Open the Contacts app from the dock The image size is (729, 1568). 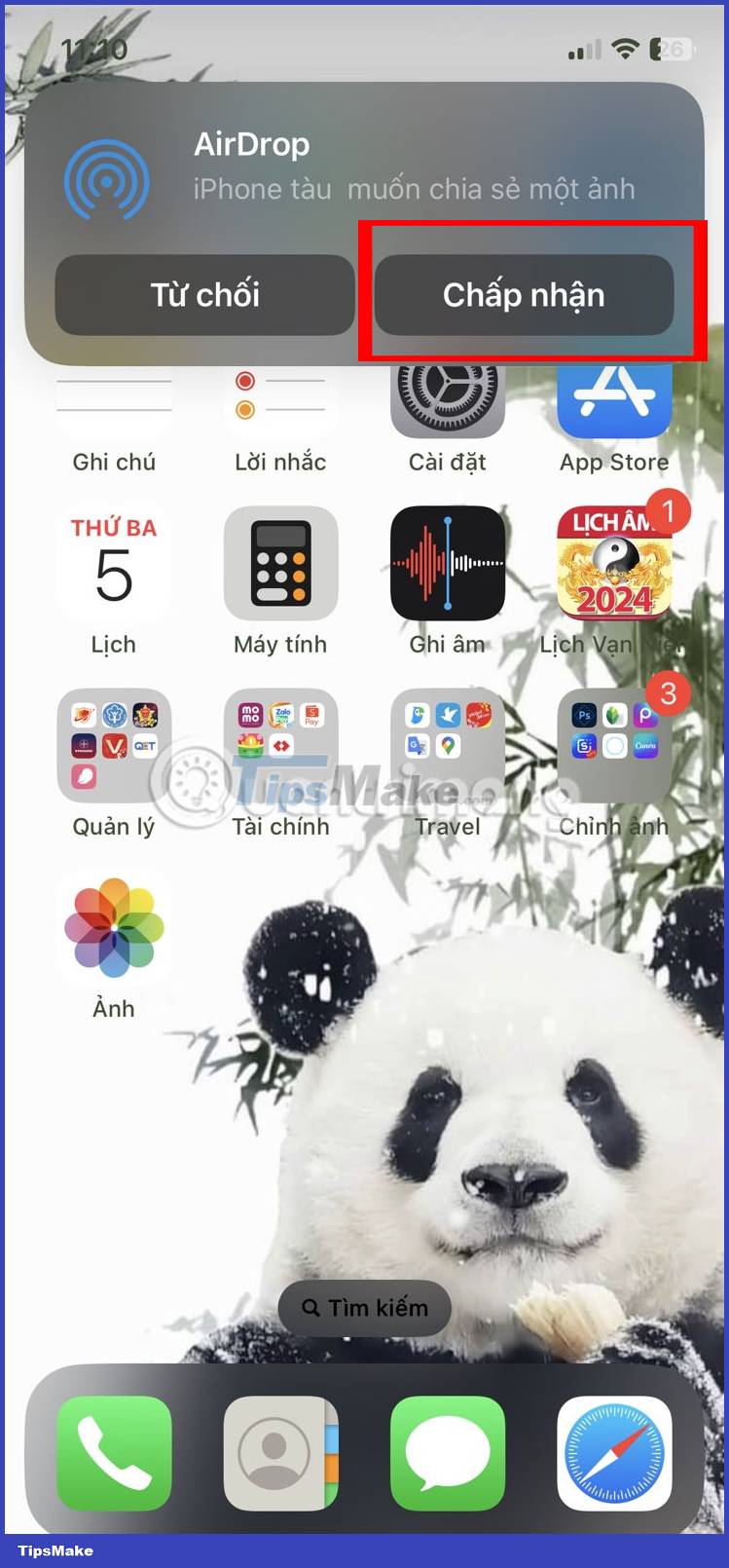pyautogui.click(x=280, y=1453)
